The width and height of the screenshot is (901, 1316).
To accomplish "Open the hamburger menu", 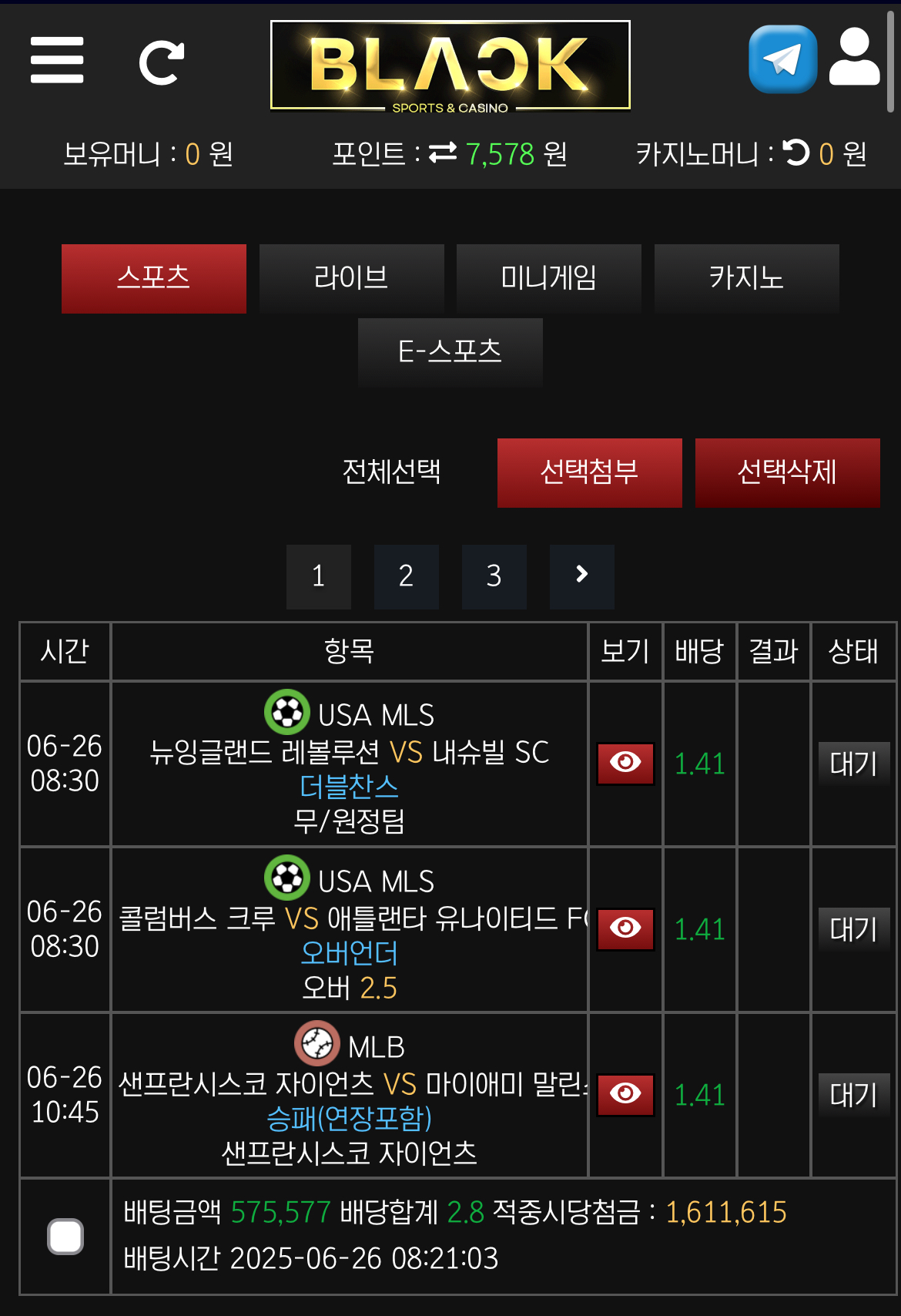I will pos(57,60).
